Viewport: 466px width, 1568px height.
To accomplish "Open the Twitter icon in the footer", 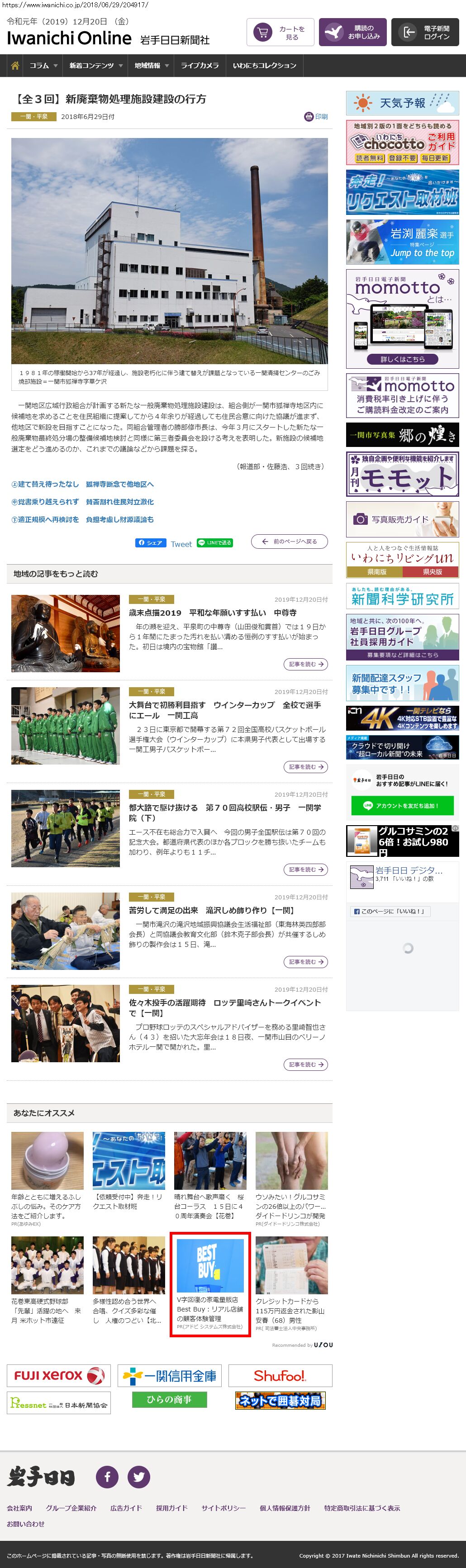I will click(139, 1477).
